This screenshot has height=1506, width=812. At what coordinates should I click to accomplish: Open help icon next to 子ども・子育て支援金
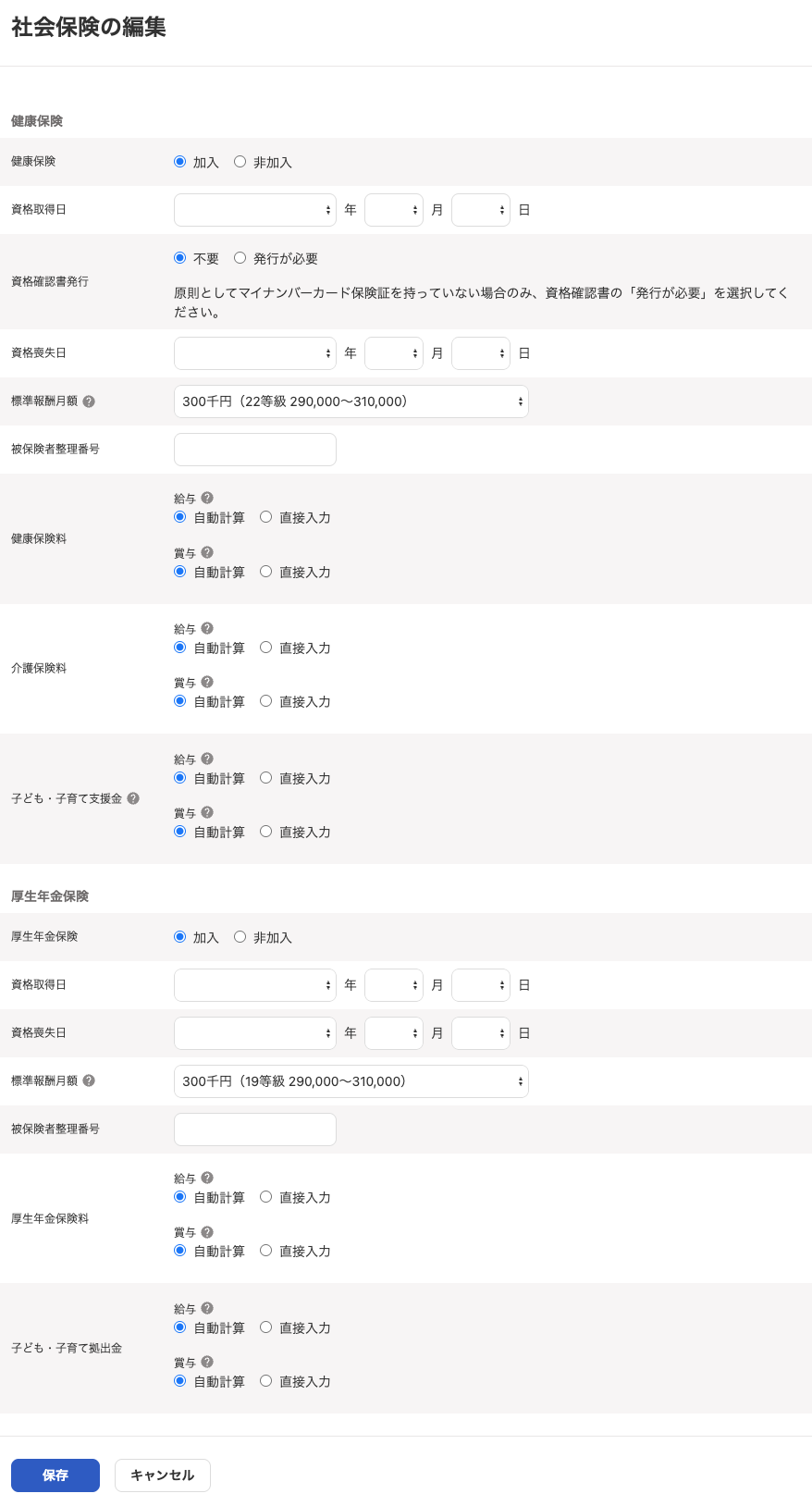pos(133,798)
